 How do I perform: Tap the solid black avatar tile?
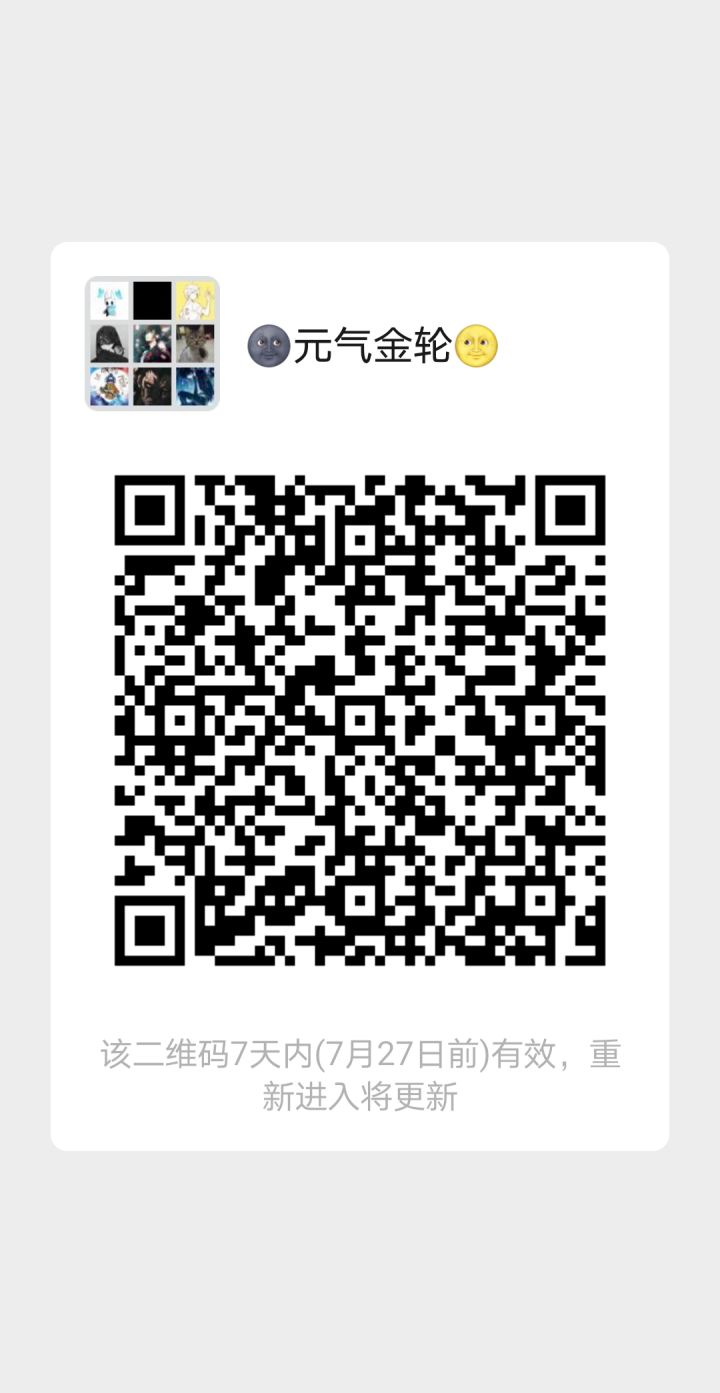pos(152,300)
